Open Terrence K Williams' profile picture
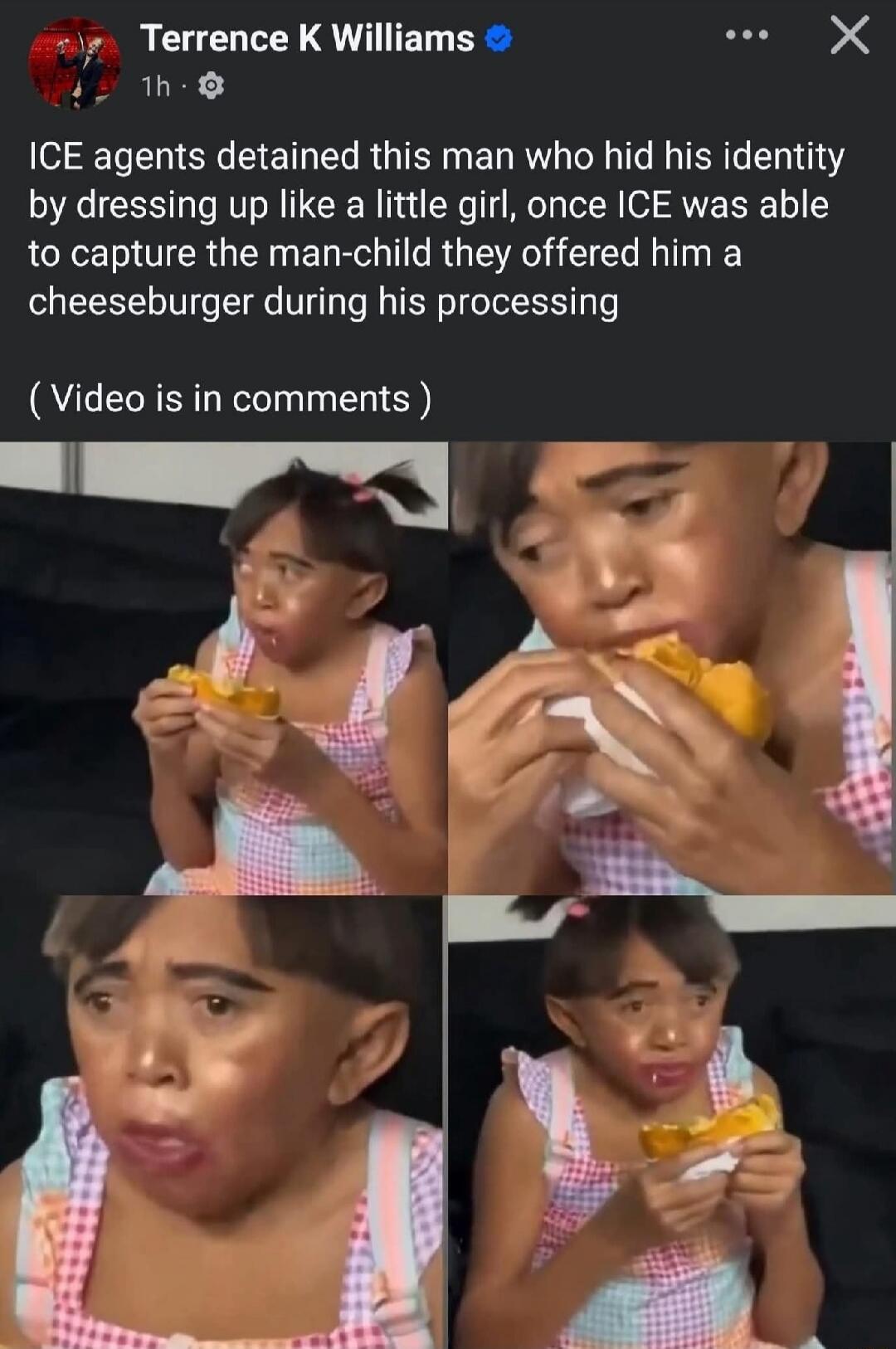Viewport: 896px width, 1349px height. (x=75, y=62)
